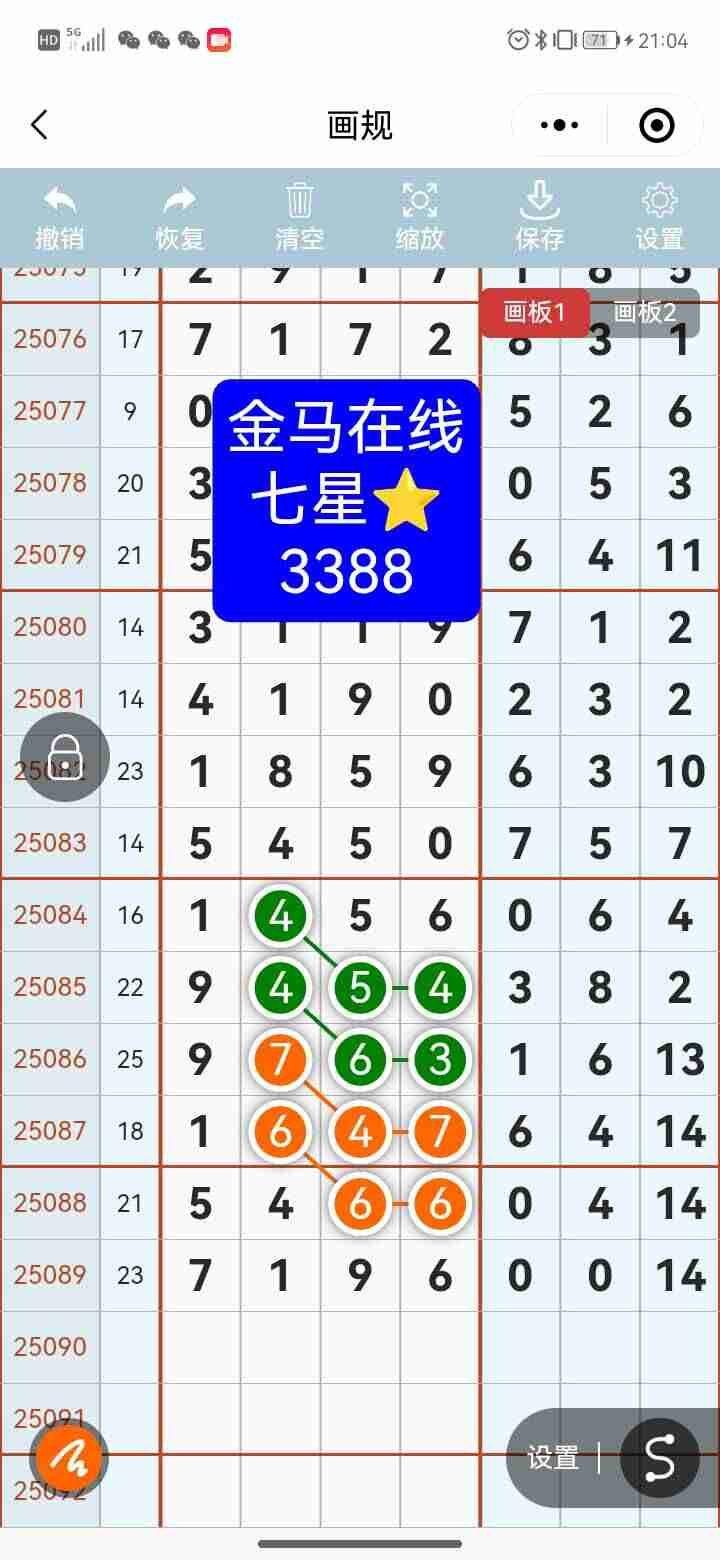Click the green circled 4 marker
Viewport: 720px width, 1560px height.
pyautogui.click(x=280, y=915)
